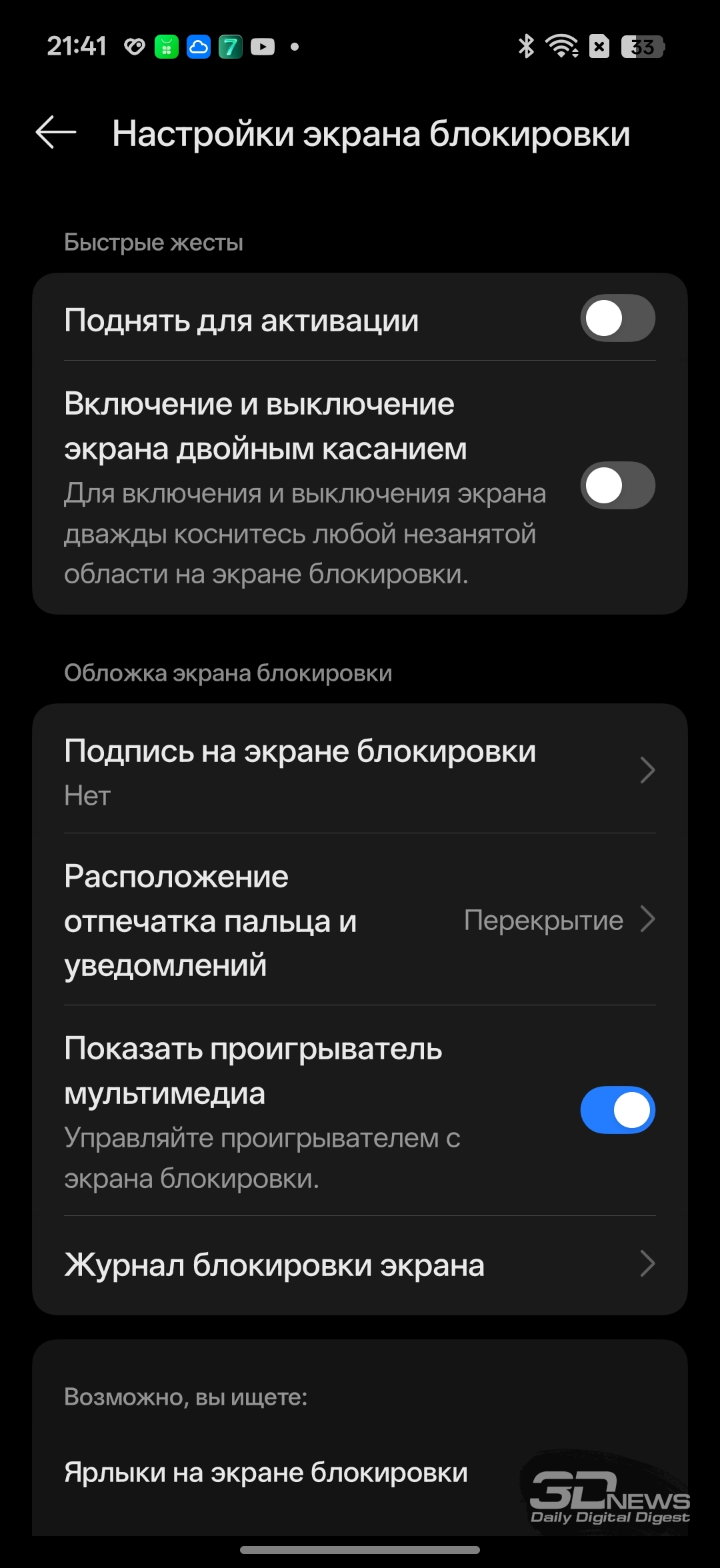Screen dimensions: 720x1568
Task: Open Расположение отпечатка пальца и уведомлений
Action: [x=360, y=920]
